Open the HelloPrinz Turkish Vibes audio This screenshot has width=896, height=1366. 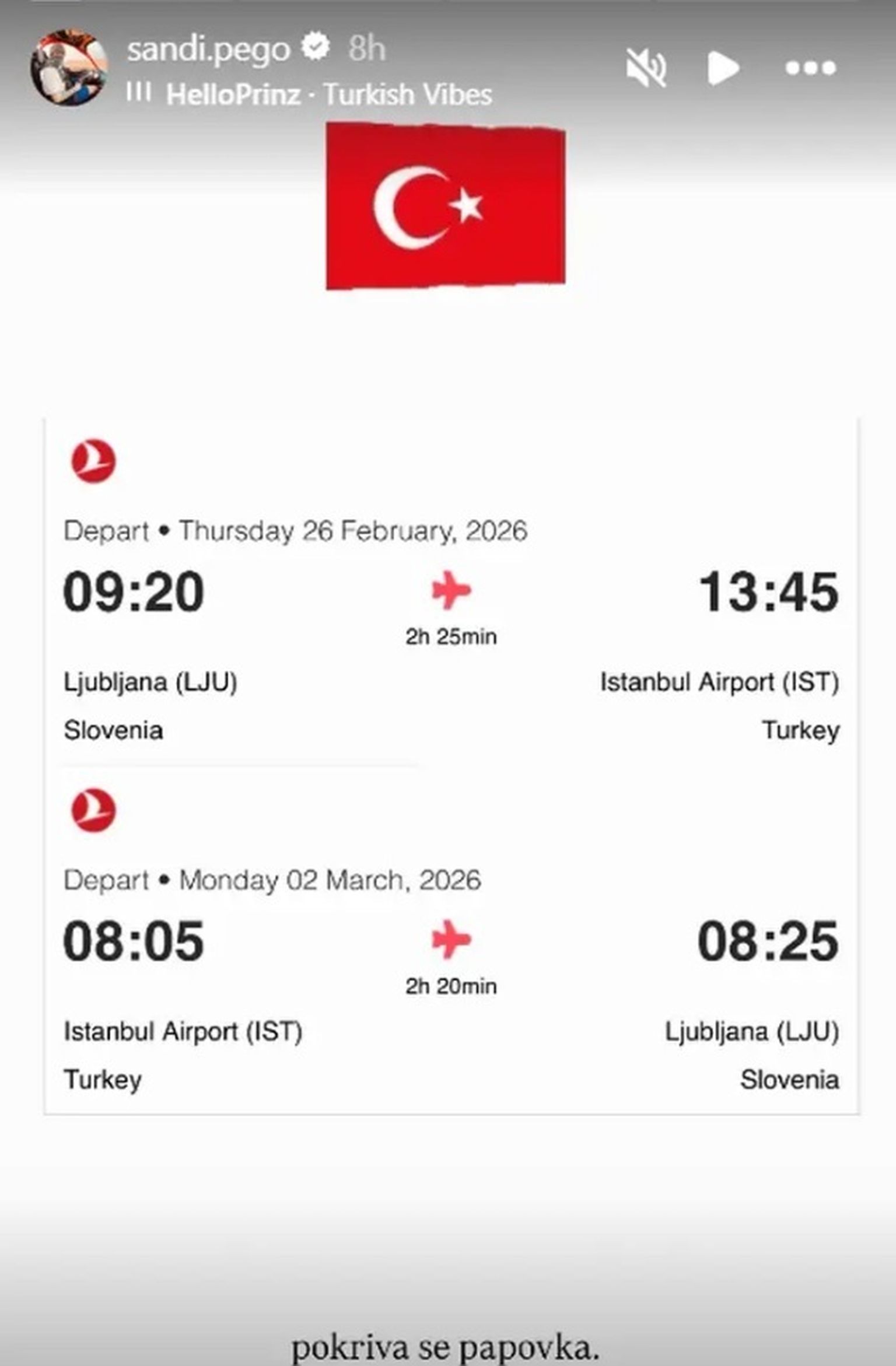click(x=328, y=94)
